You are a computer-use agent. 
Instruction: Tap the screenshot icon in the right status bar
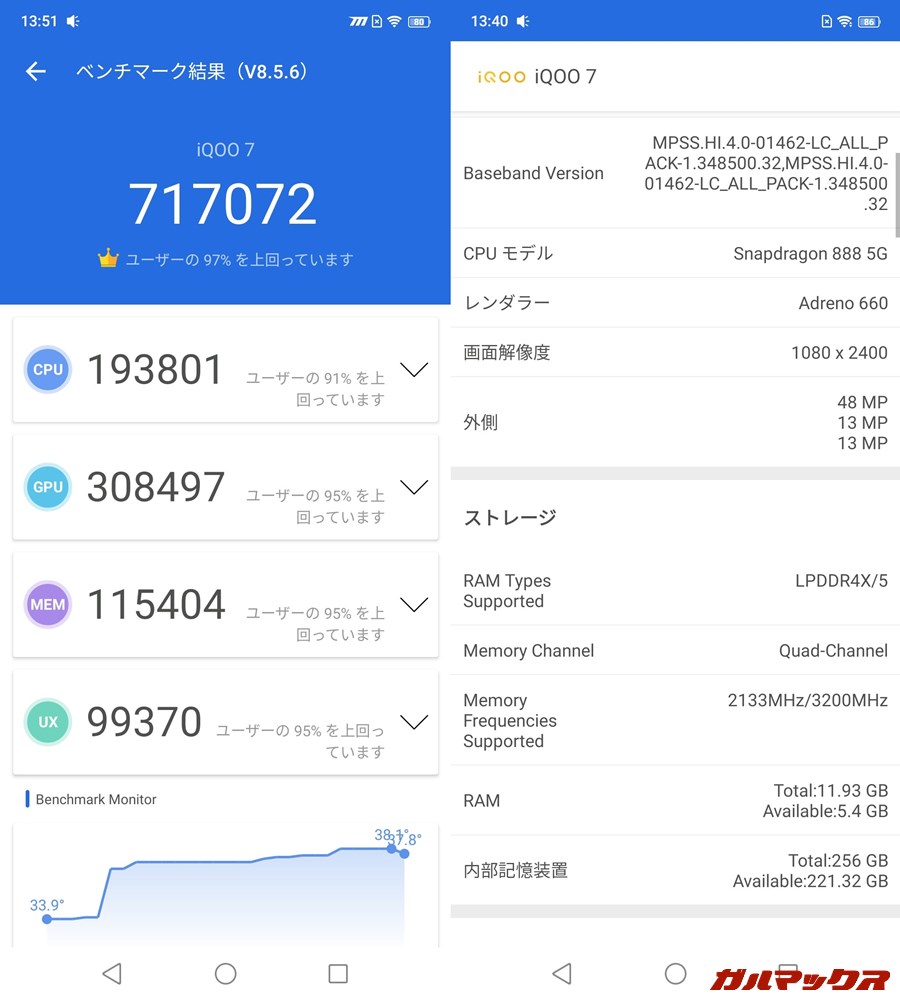(825, 19)
